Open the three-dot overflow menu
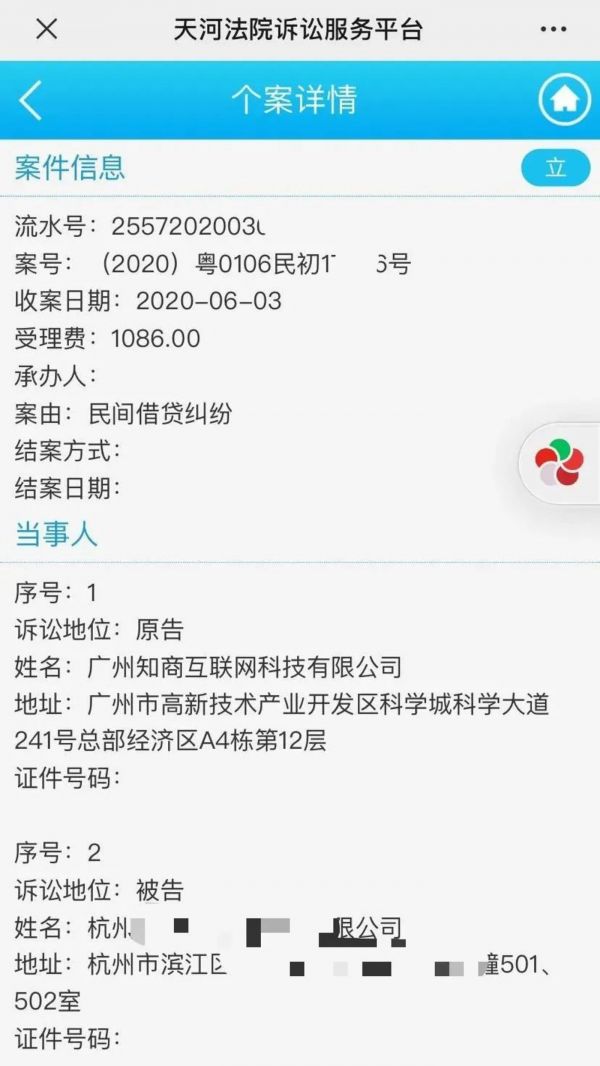Viewport: 600px width, 1066px height. tap(553, 30)
